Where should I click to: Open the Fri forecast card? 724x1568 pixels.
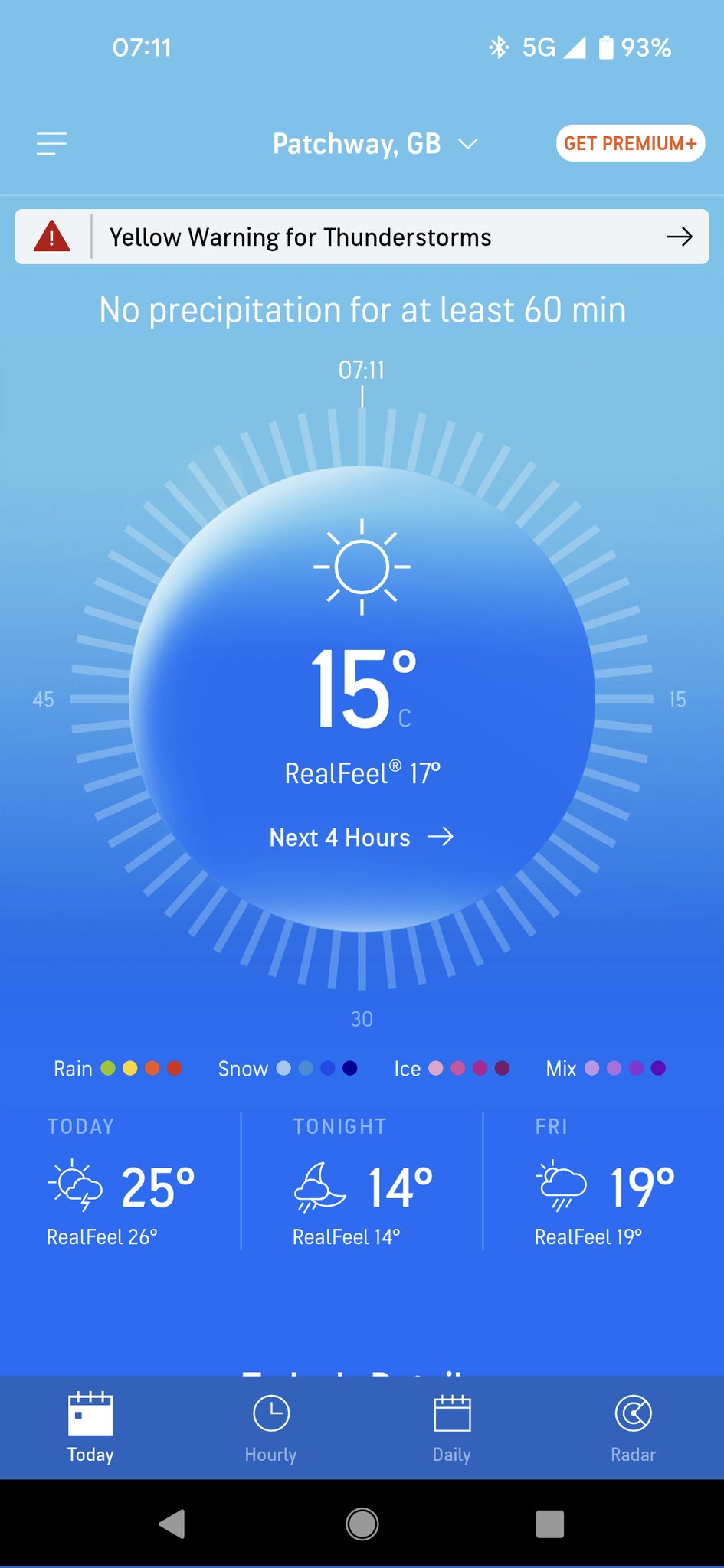coord(604,1181)
